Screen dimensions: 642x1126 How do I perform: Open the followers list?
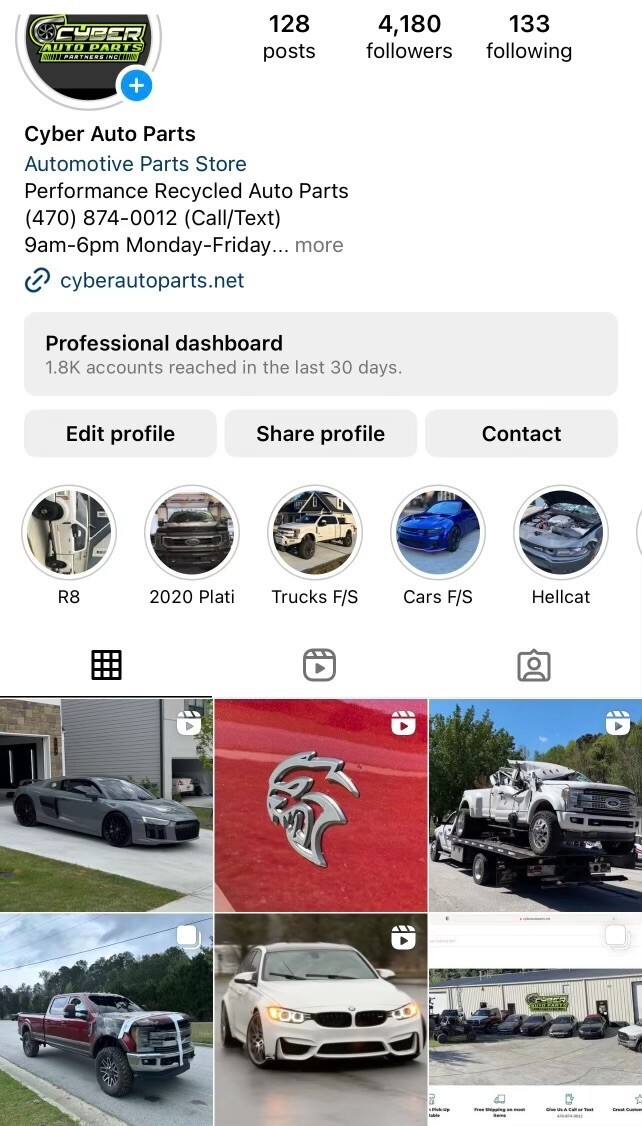(408, 37)
